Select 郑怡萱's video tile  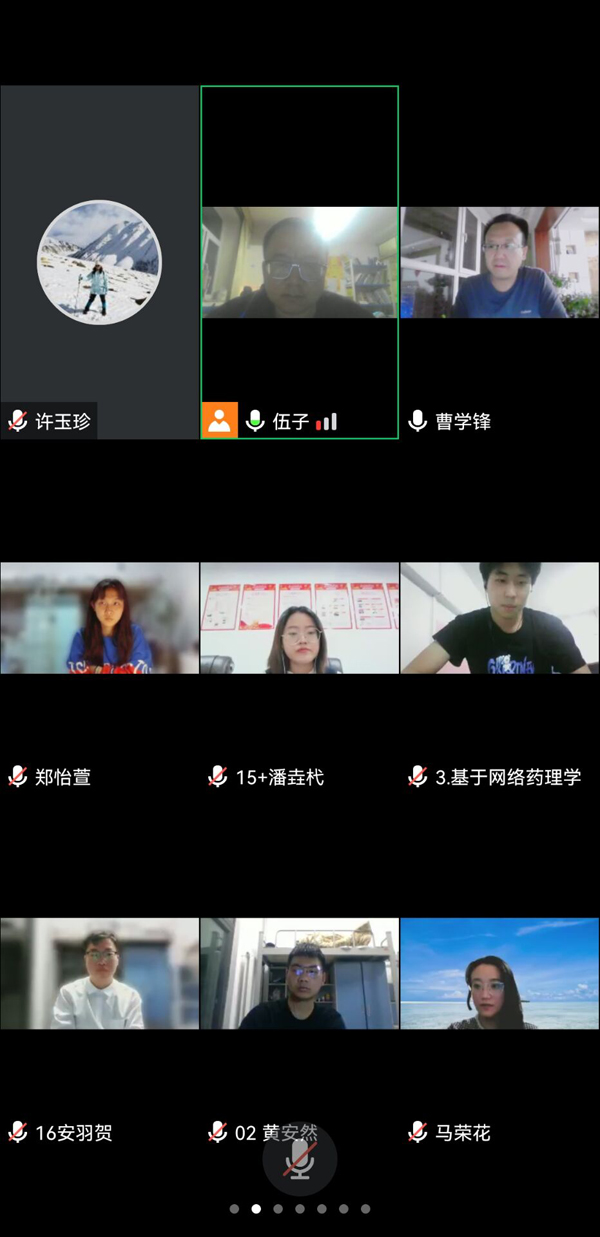click(99, 618)
